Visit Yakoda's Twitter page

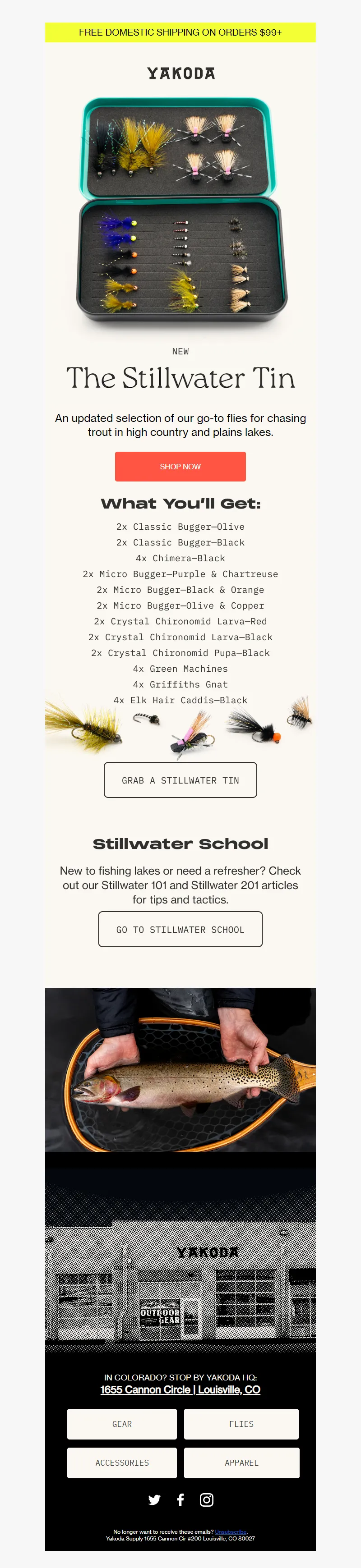pyautogui.click(x=155, y=1499)
